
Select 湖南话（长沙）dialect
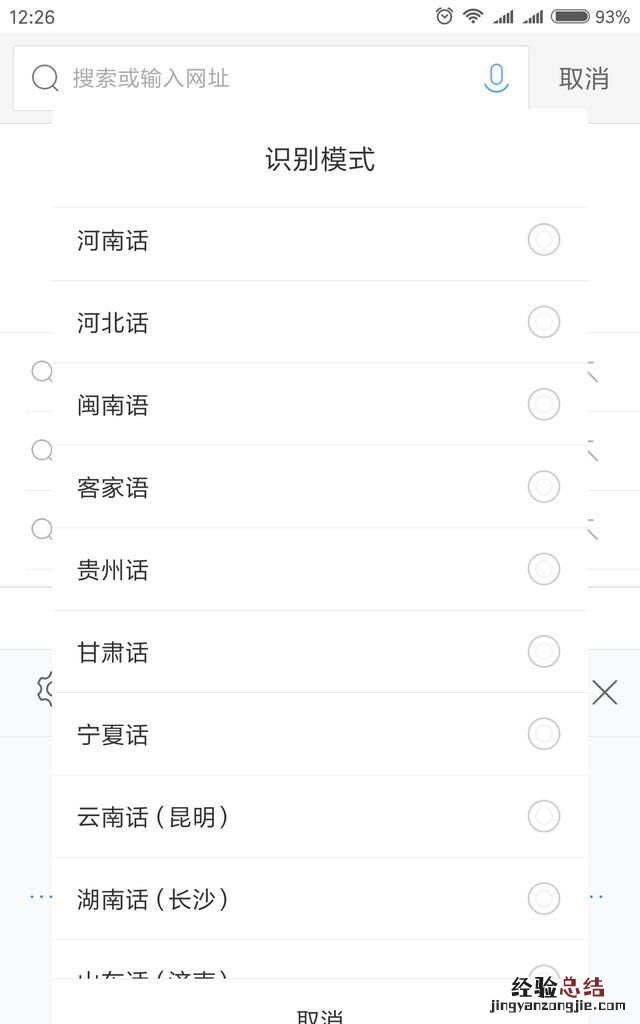click(x=543, y=898)
